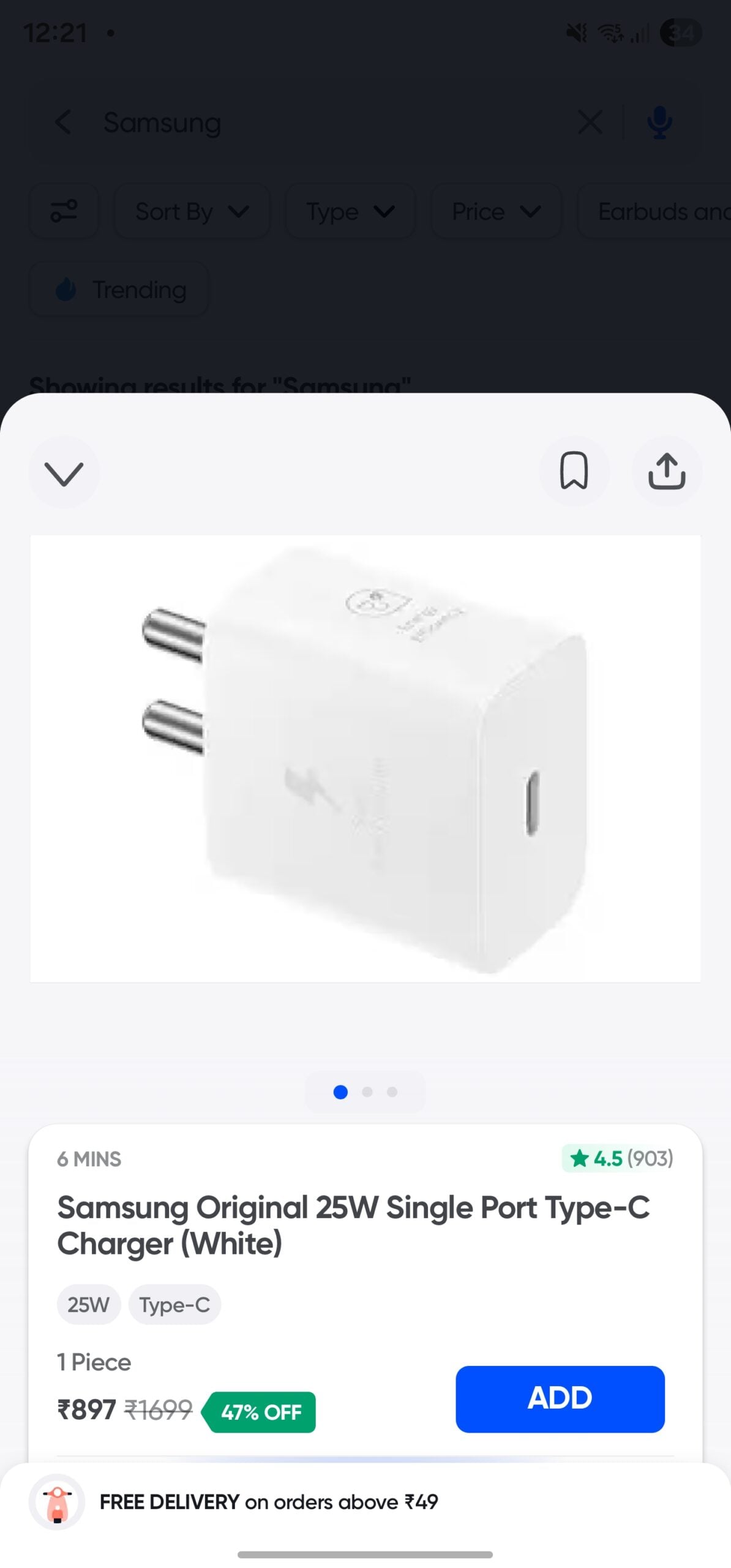Expand the Price filter dropdown

[496, 211]
